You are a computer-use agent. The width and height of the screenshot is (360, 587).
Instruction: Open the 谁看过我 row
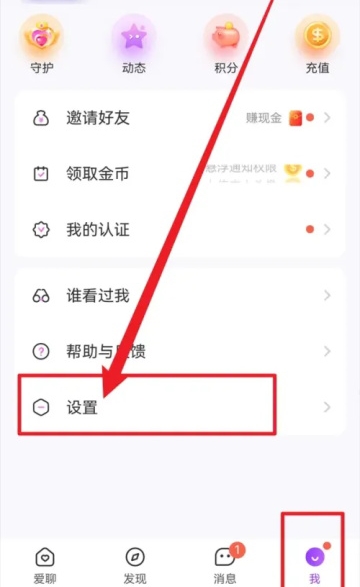tap(180, 296)
